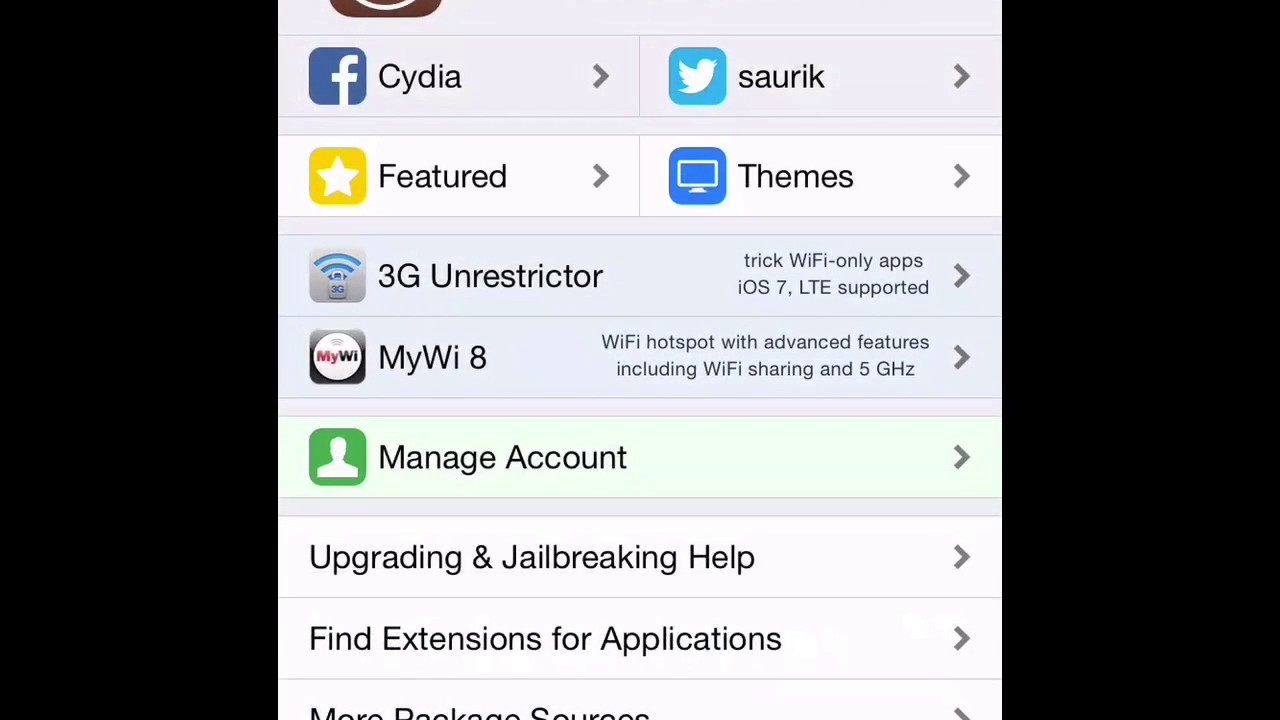This screenshot has height=720, width=1280.
Task: Open the Cydia Facebook link
Action: click(458, 77)
